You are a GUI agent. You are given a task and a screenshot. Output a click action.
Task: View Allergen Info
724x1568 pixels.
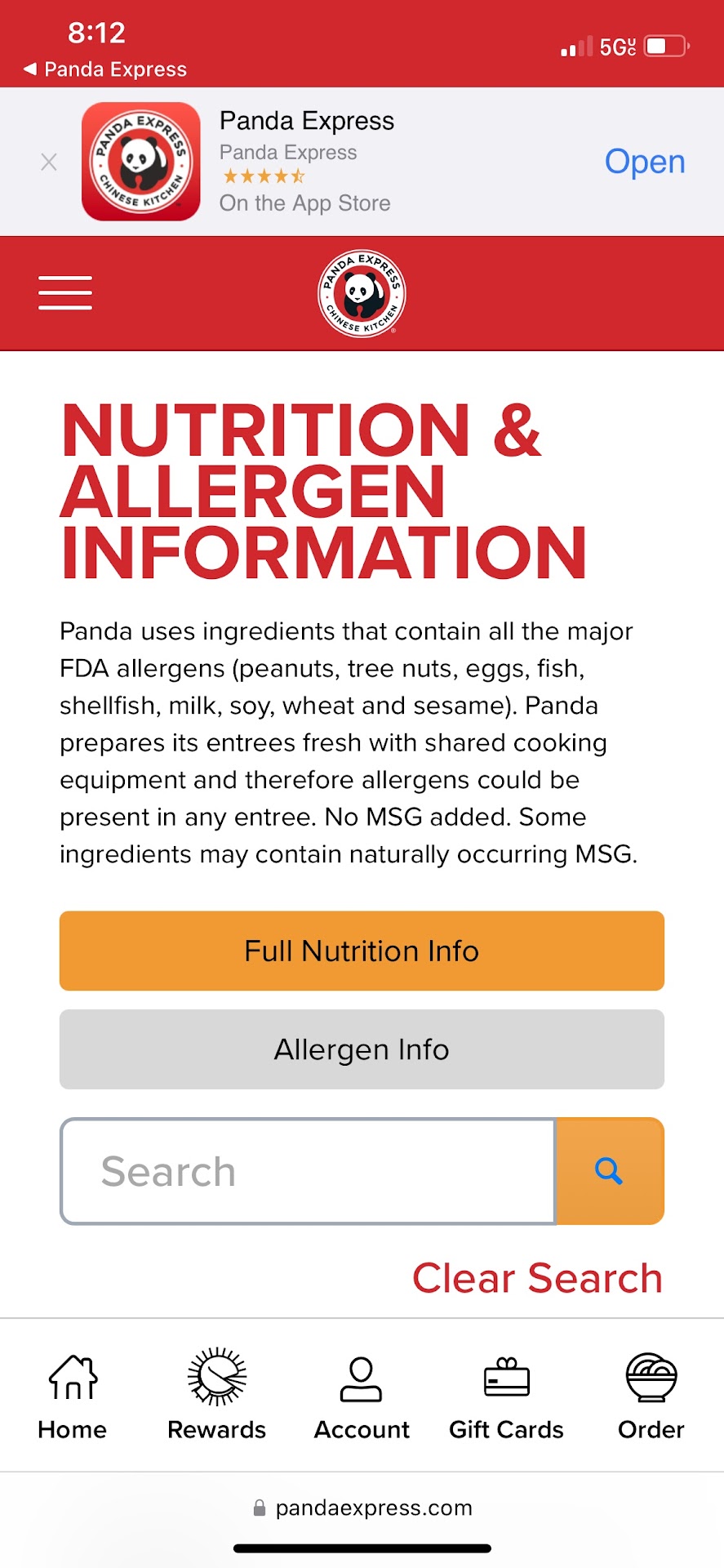pyautogui.click(x=362, y=1049)
